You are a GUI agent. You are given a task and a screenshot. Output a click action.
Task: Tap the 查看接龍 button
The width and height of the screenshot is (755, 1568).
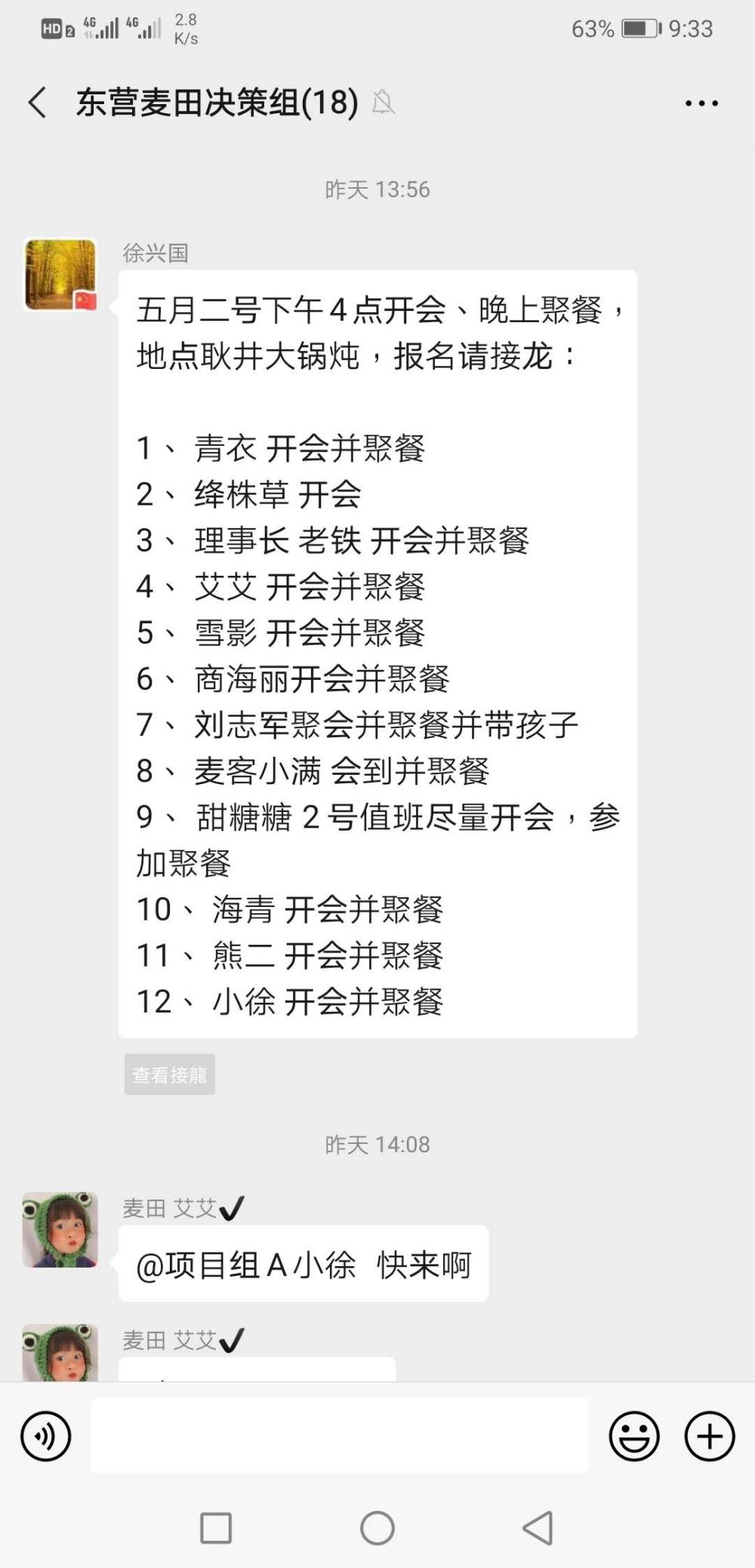click(170, 1075)
